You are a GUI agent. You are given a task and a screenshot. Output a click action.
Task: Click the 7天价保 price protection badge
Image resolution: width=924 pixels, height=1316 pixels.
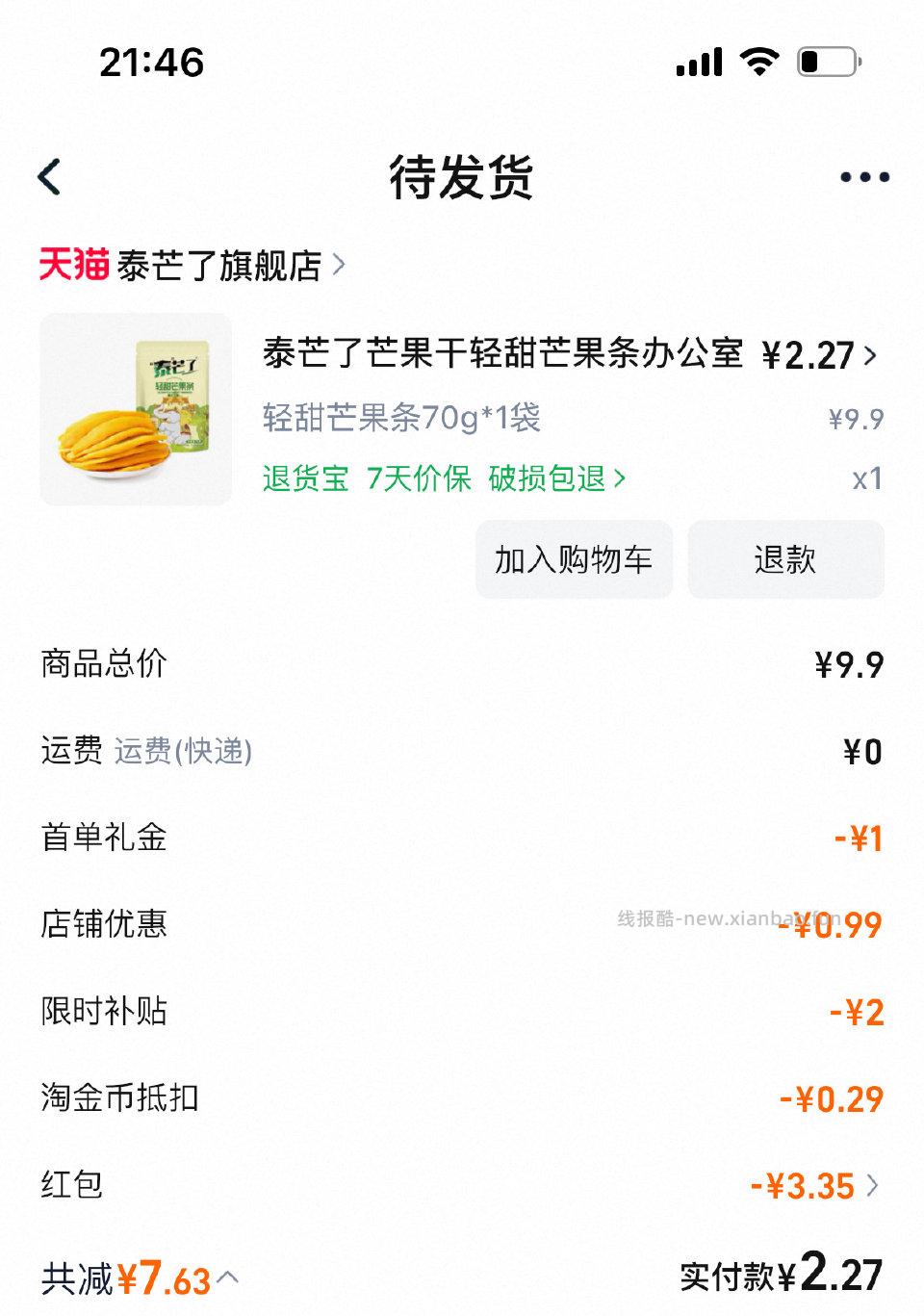418,478
